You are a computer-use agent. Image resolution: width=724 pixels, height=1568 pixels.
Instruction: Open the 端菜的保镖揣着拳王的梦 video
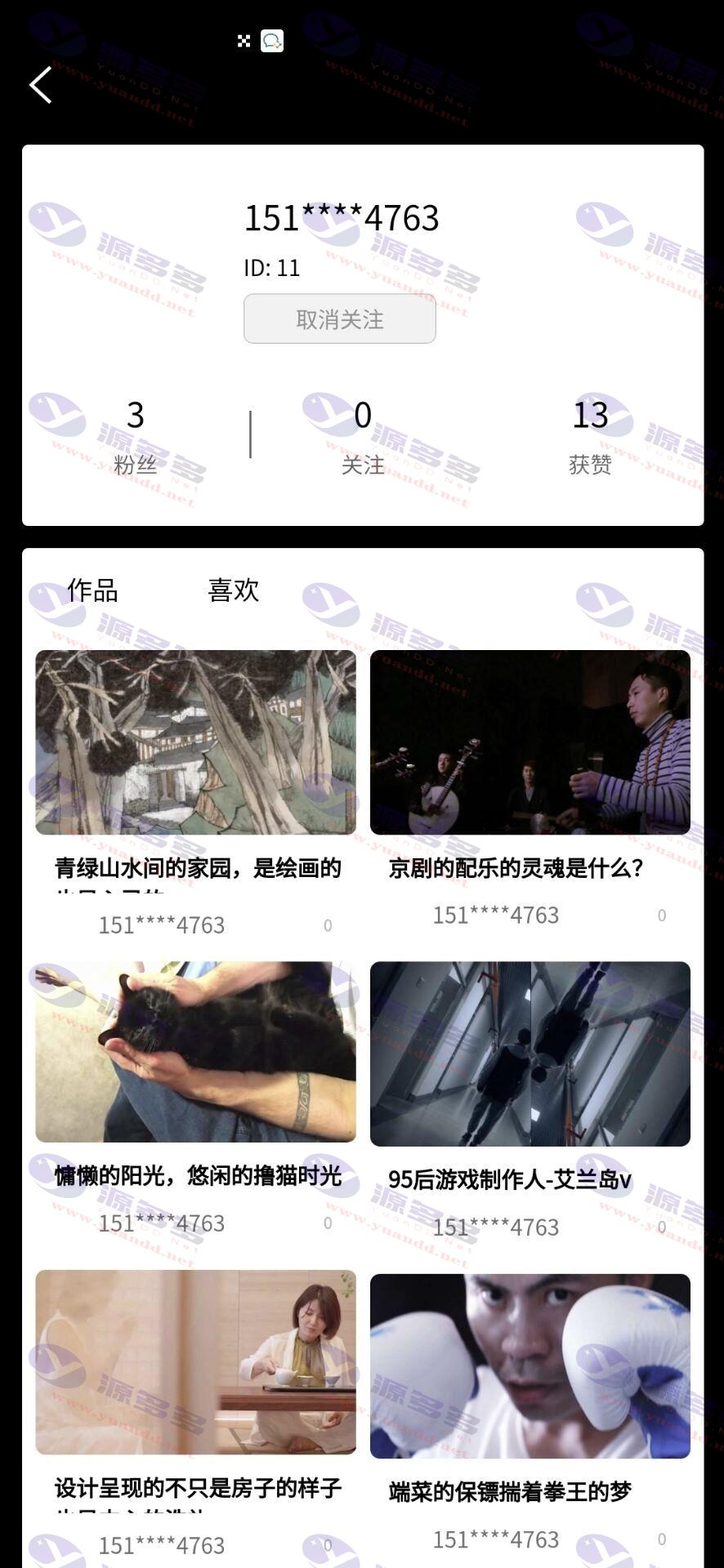click(x=530, y=1366)
